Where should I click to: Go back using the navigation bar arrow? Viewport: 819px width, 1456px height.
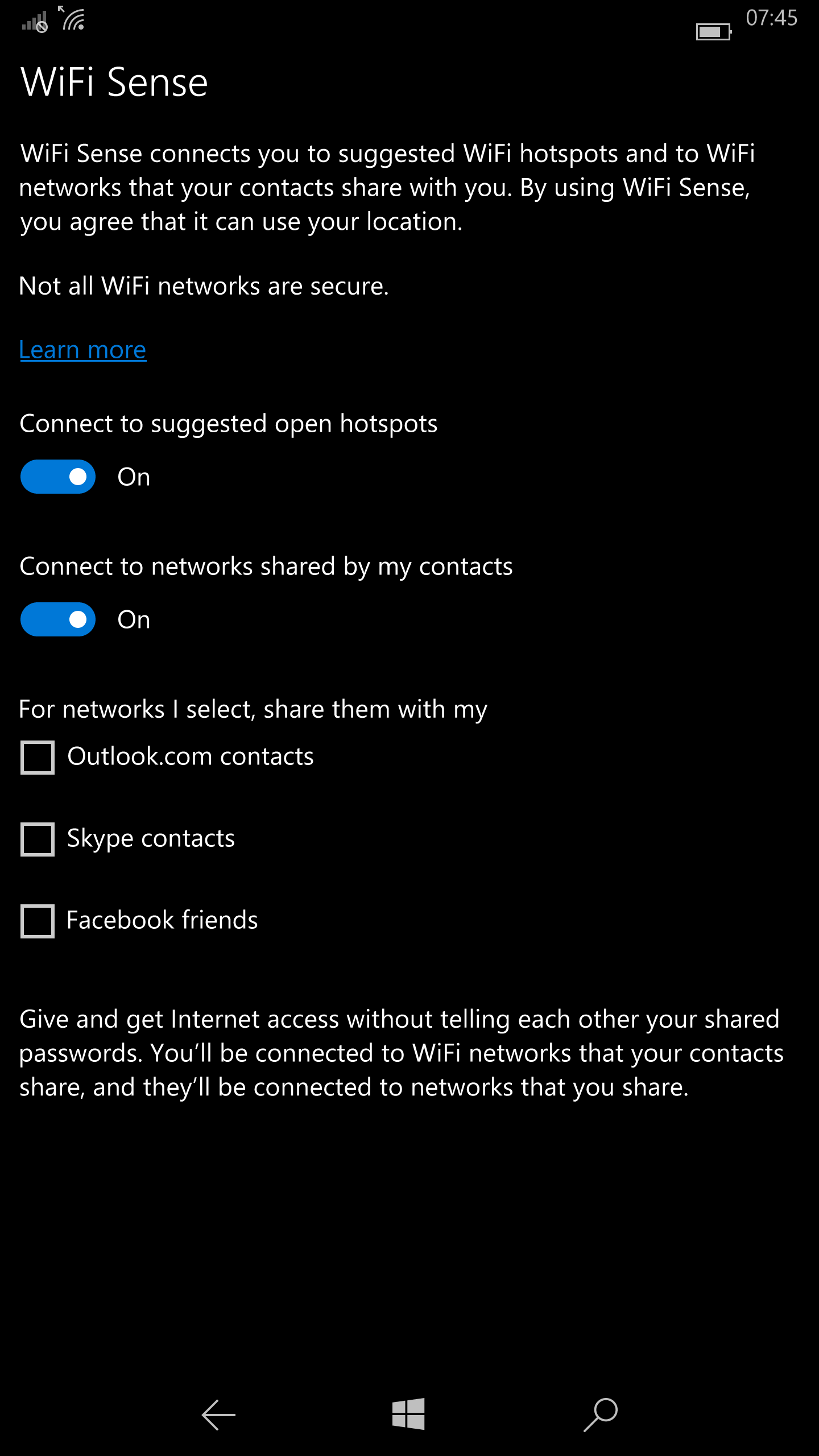(x=218, y=1414)
